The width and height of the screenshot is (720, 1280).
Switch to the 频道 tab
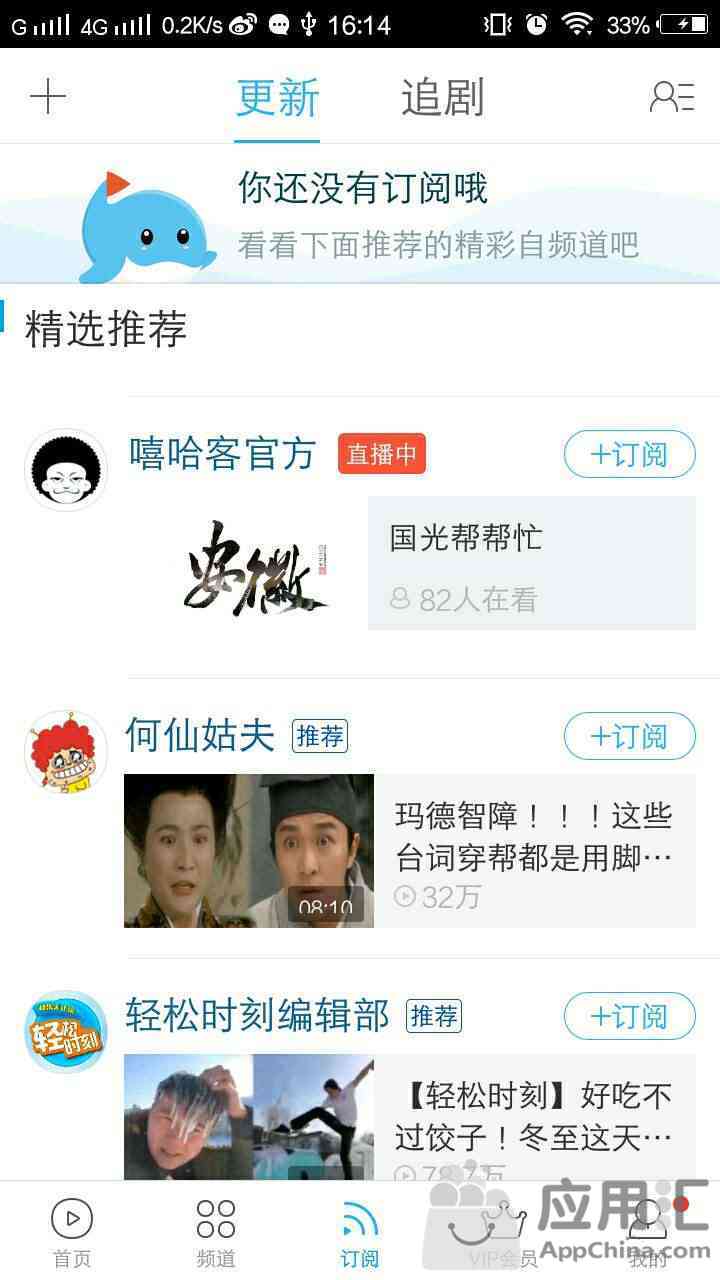[216, 1232]
